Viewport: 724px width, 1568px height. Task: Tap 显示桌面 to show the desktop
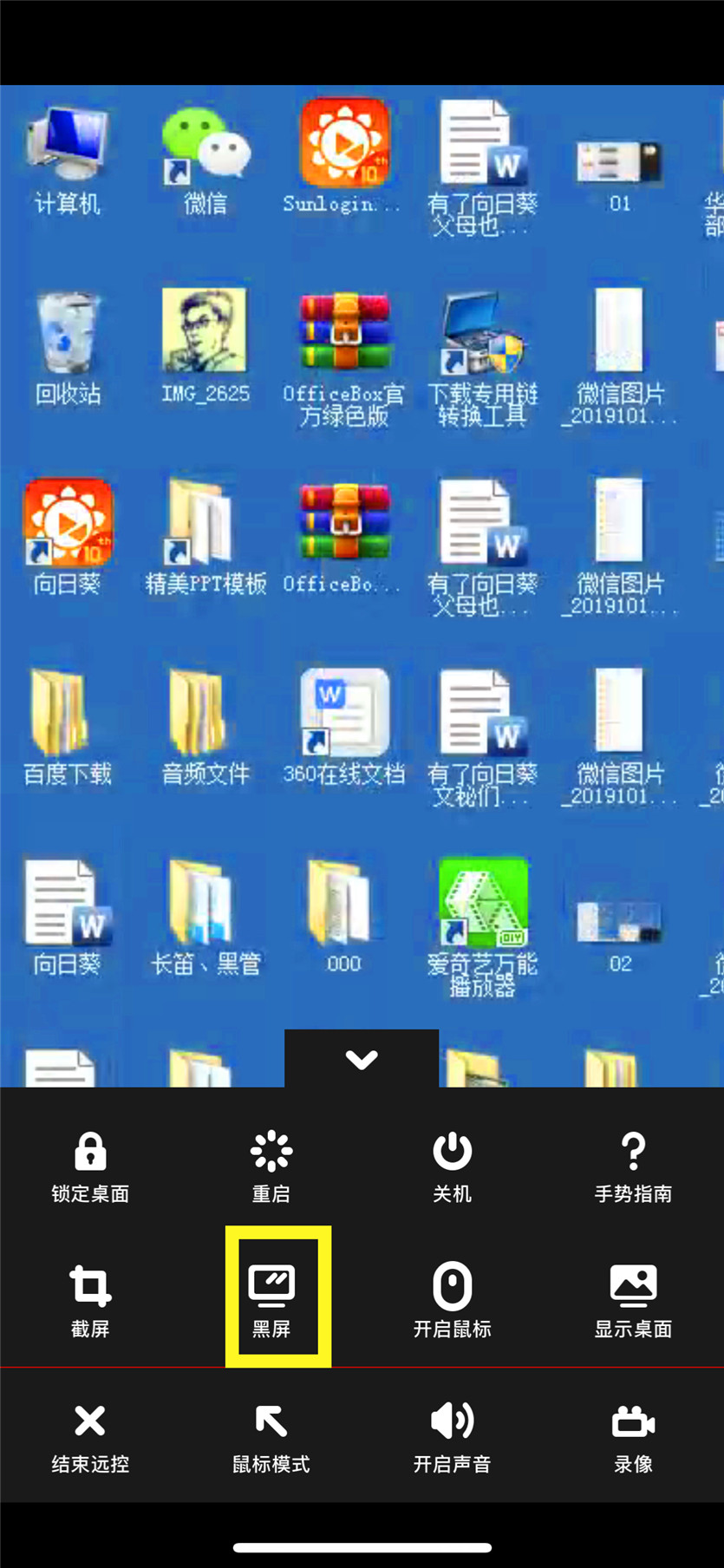tap(633, 1301)
